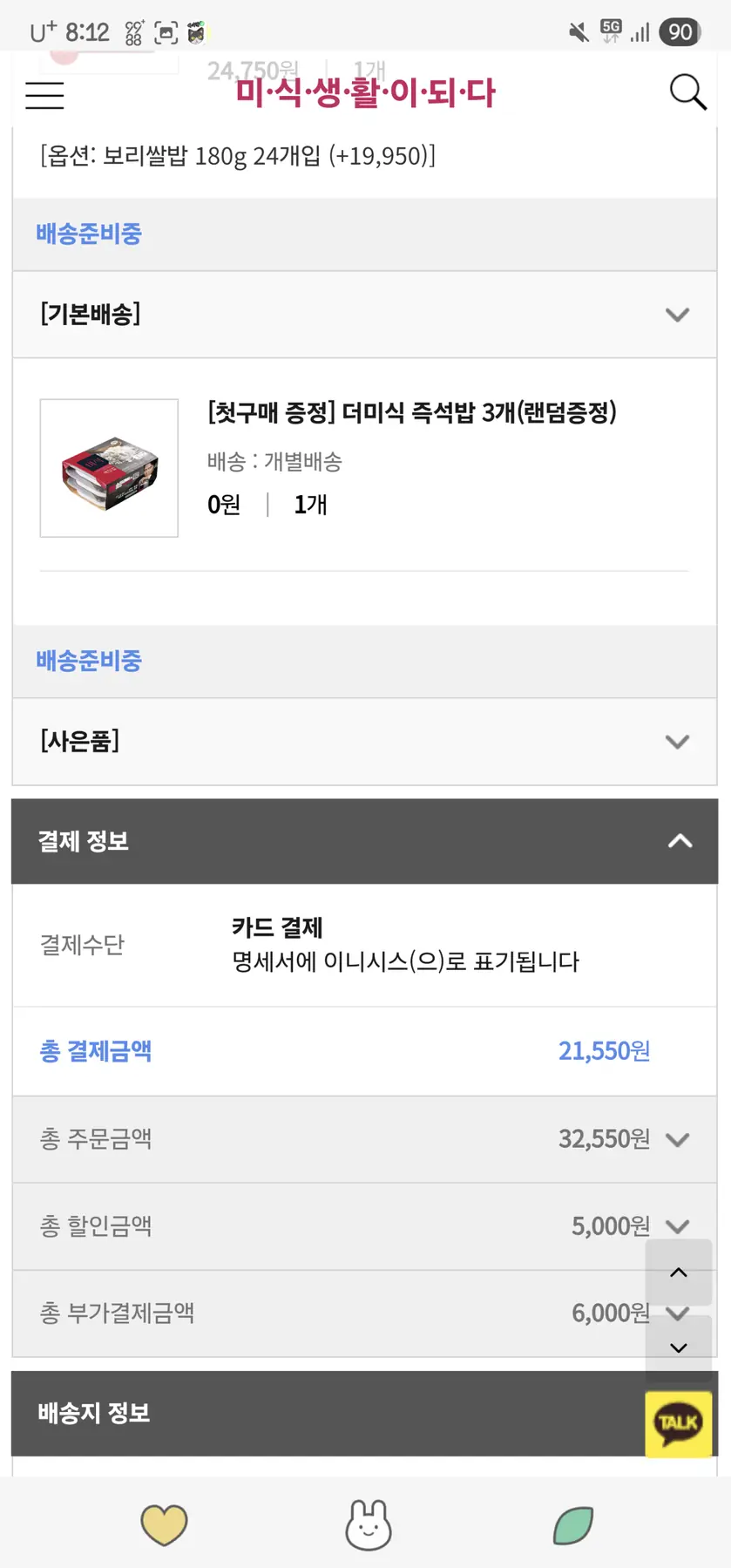Viewport: 731px width, 1568px height.
Task: Tap the 미식생활이되다 header logo
Action: [x=365, y=93]
